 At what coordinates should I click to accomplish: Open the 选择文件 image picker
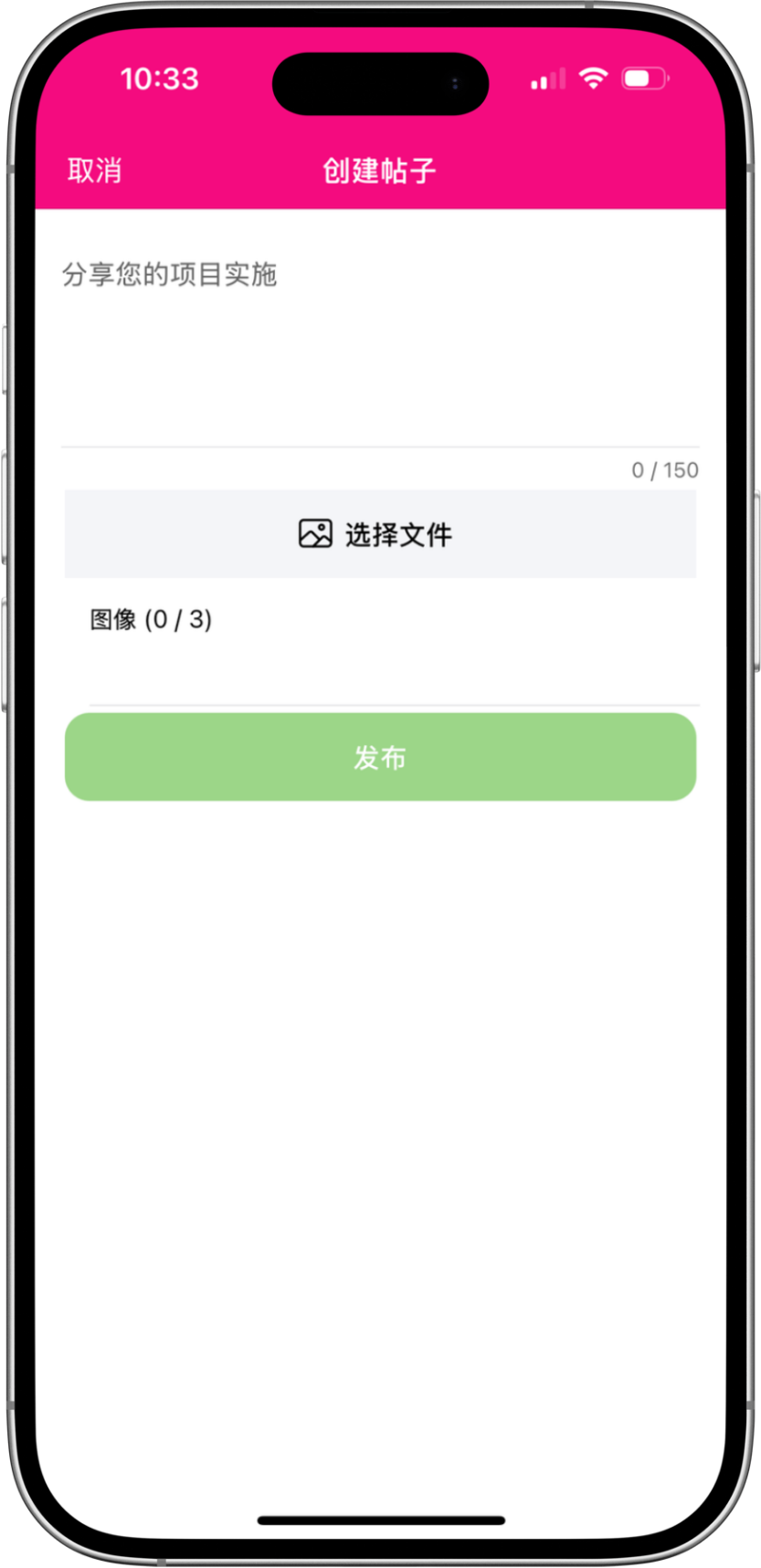tap(379, 534)
